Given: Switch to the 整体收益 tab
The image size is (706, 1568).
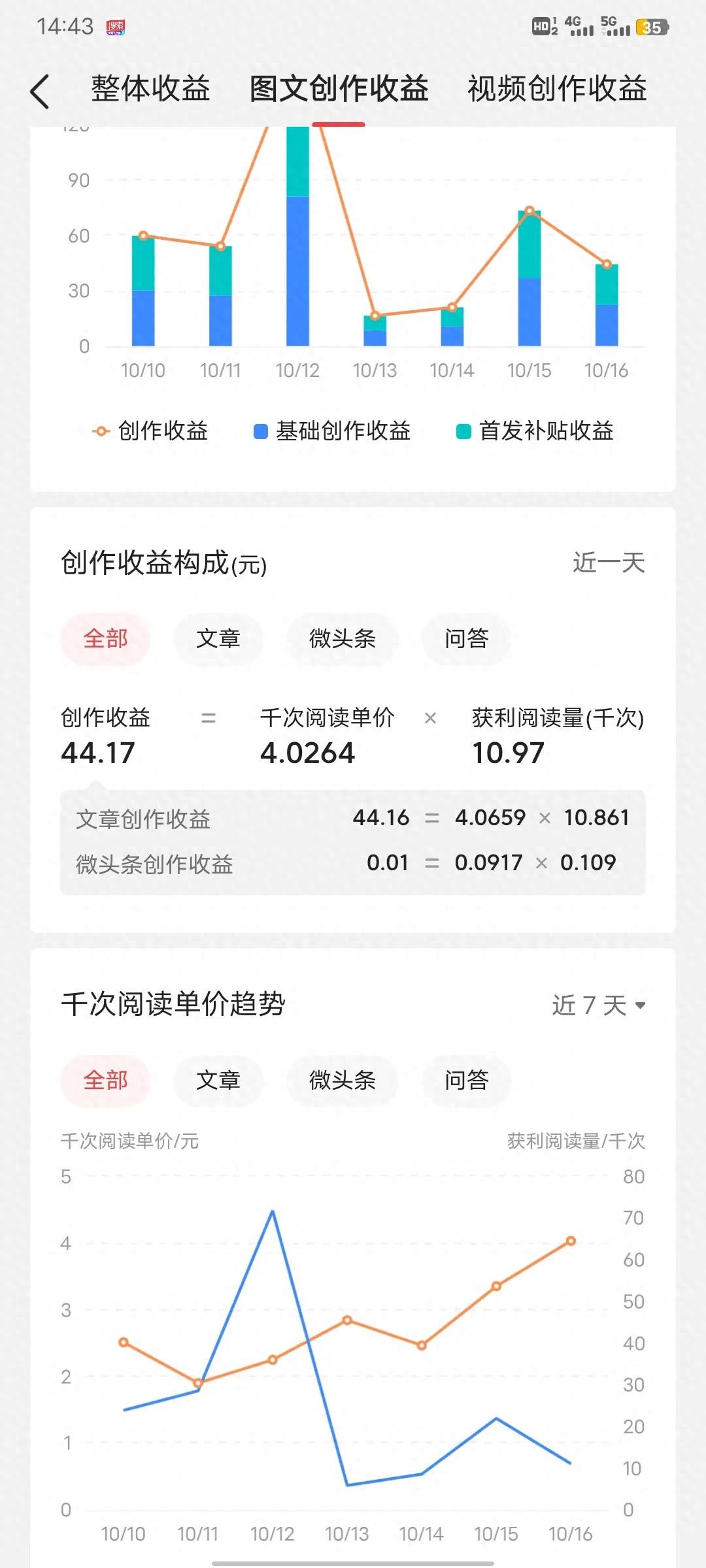Looking at the screenshot, I should click(150, 89).
